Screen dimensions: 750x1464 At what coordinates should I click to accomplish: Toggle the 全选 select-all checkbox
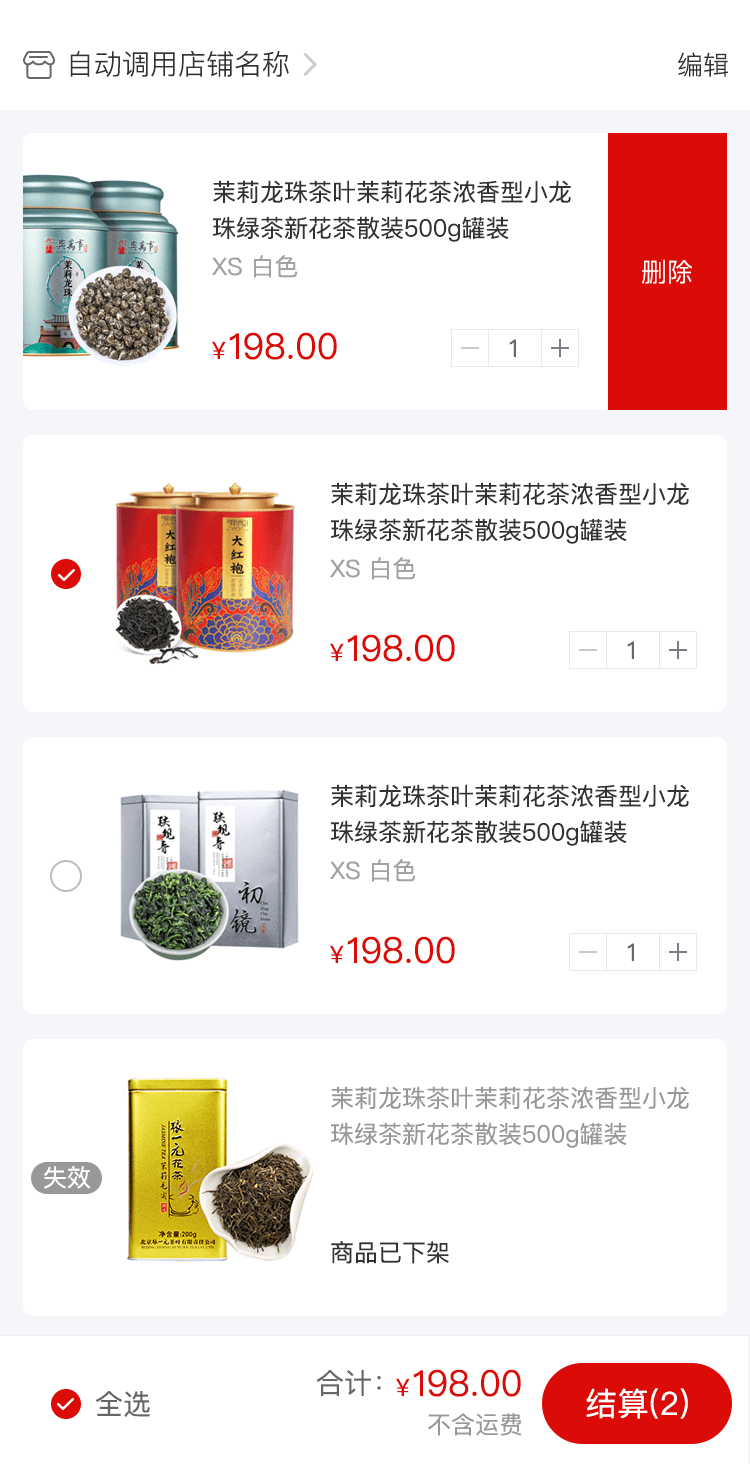66,1404
